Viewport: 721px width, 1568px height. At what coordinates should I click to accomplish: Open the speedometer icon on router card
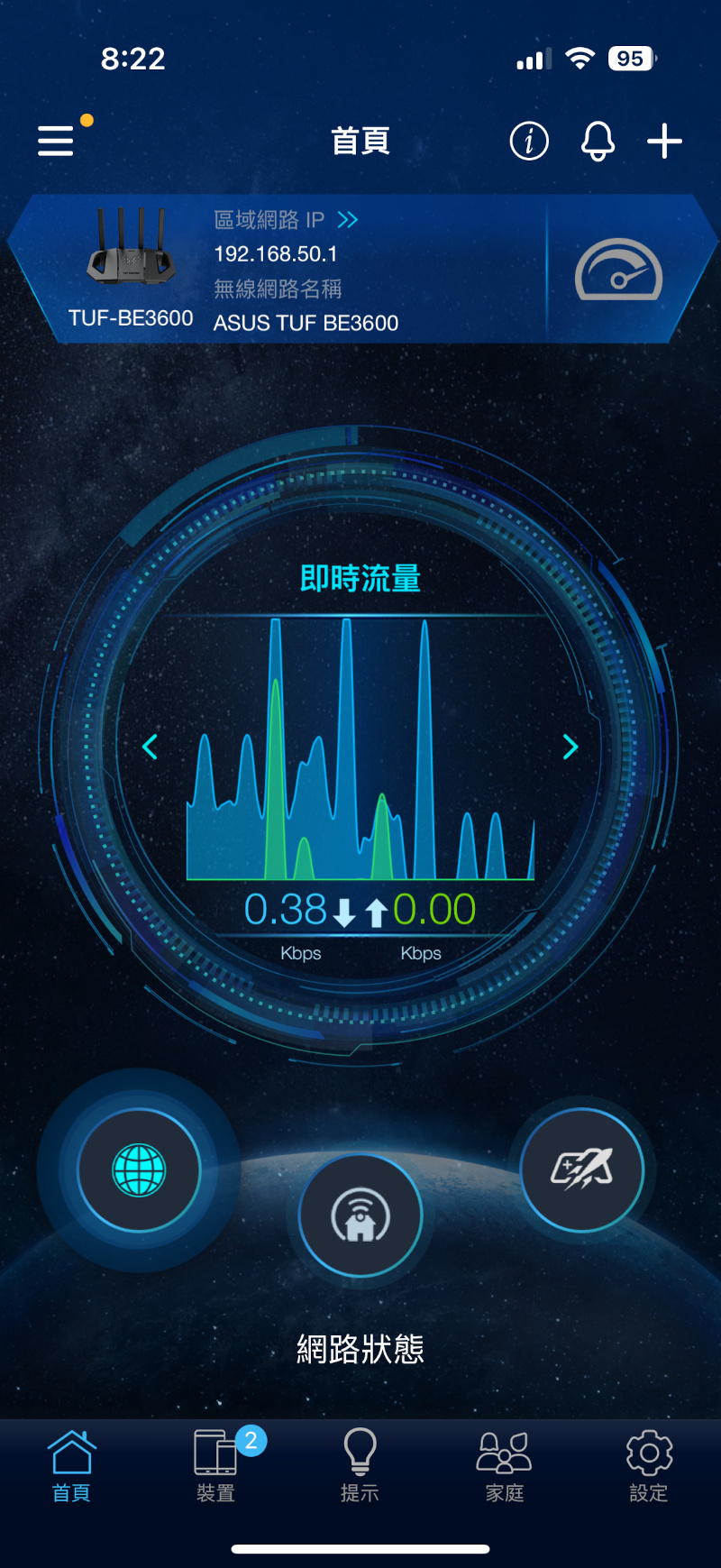[x=619, y=270]
